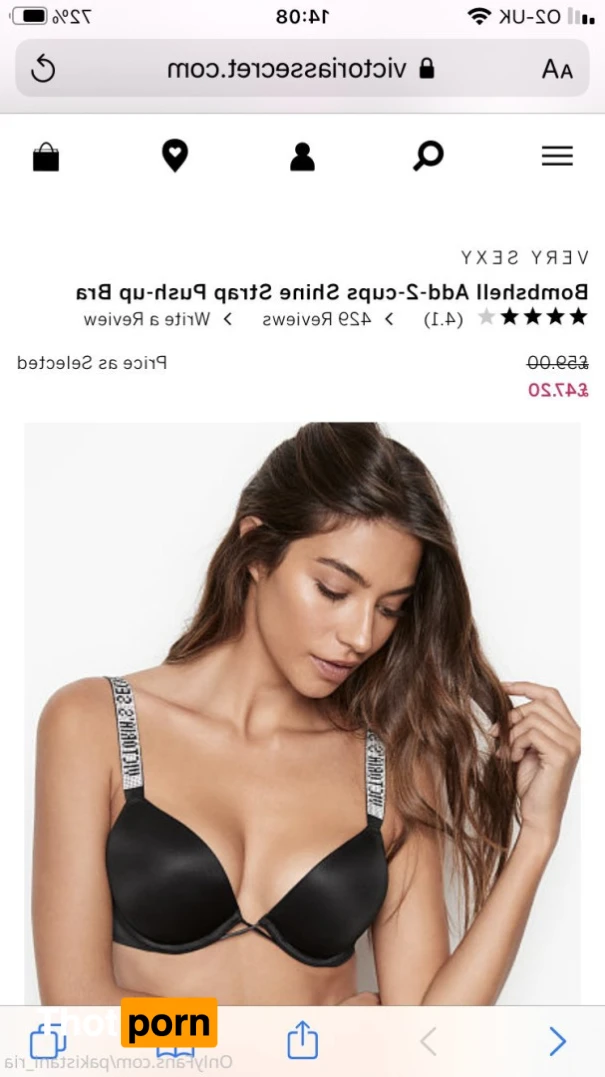Share this page from the browser toolbar
605x1077 pixels.
click(x=302, y=1041)
